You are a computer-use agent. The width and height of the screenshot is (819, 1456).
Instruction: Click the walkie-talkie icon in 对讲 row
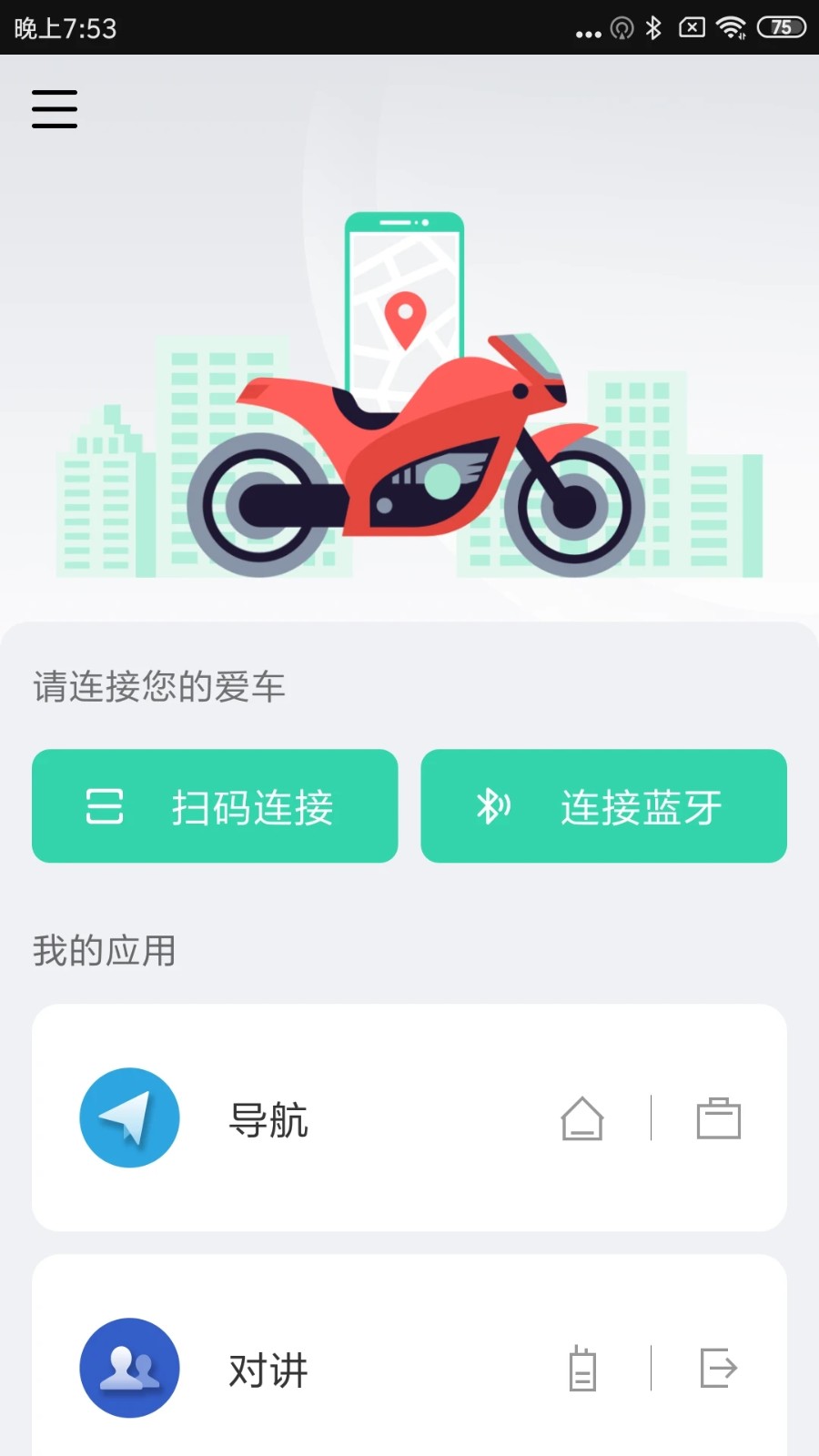(x=582, y=1369)
